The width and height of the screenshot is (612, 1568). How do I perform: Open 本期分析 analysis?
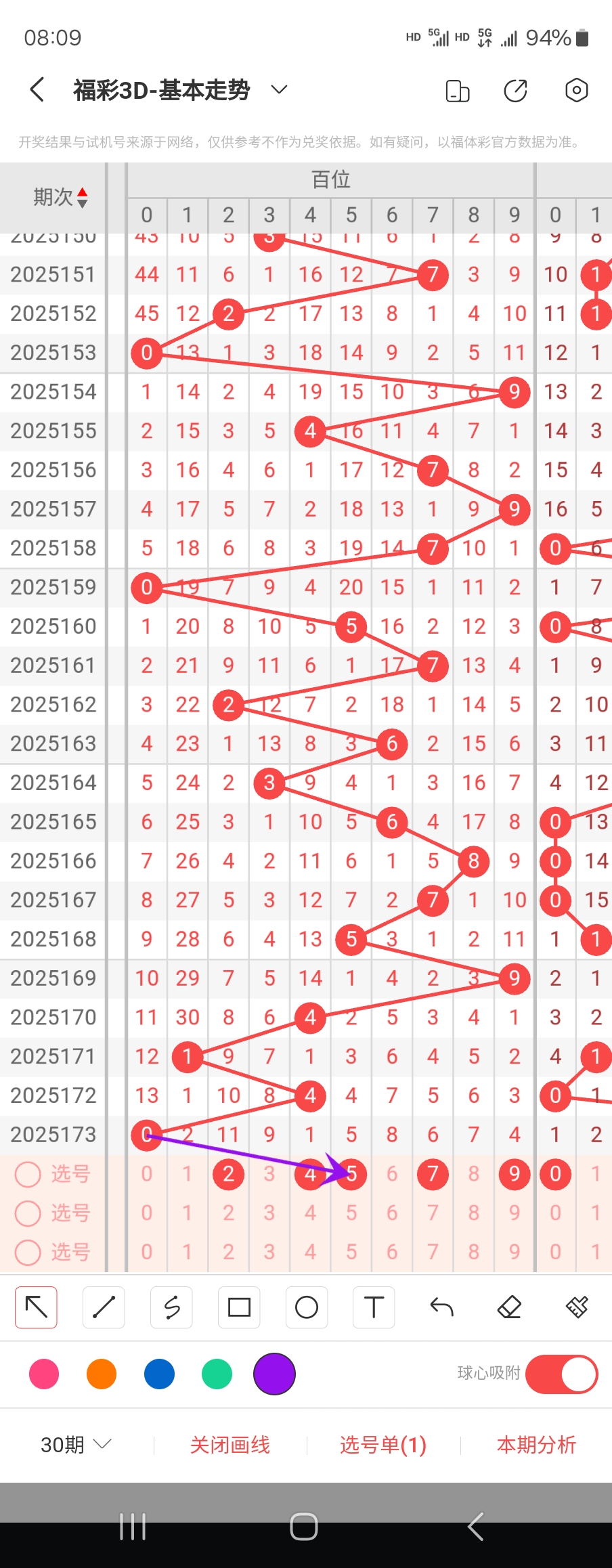tap(536, 1445)
